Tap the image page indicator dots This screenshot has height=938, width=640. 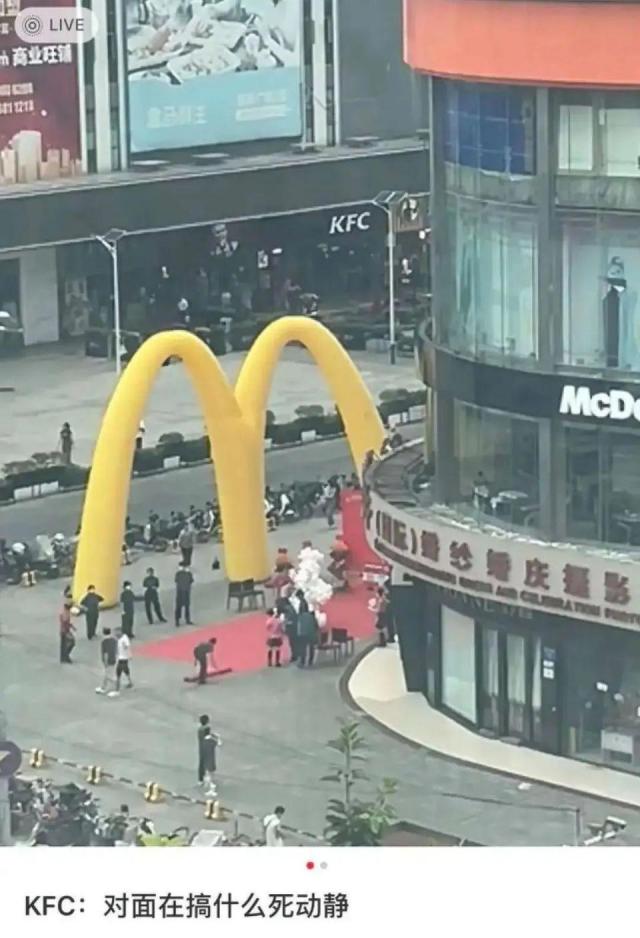[316, 865]
